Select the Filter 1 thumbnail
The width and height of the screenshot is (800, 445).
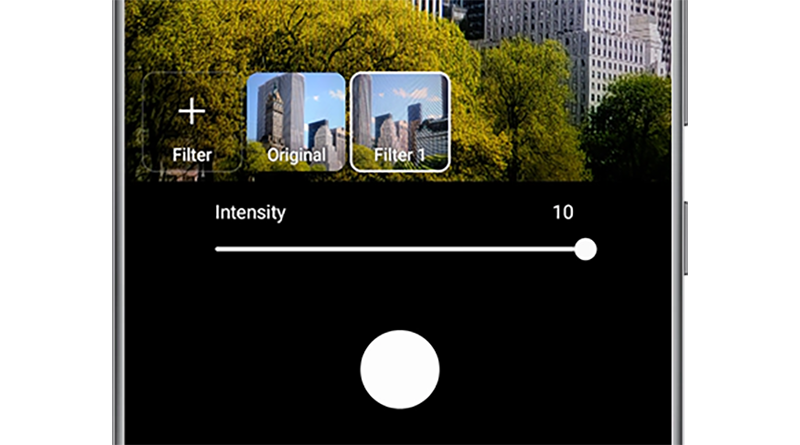click(399, 122)
